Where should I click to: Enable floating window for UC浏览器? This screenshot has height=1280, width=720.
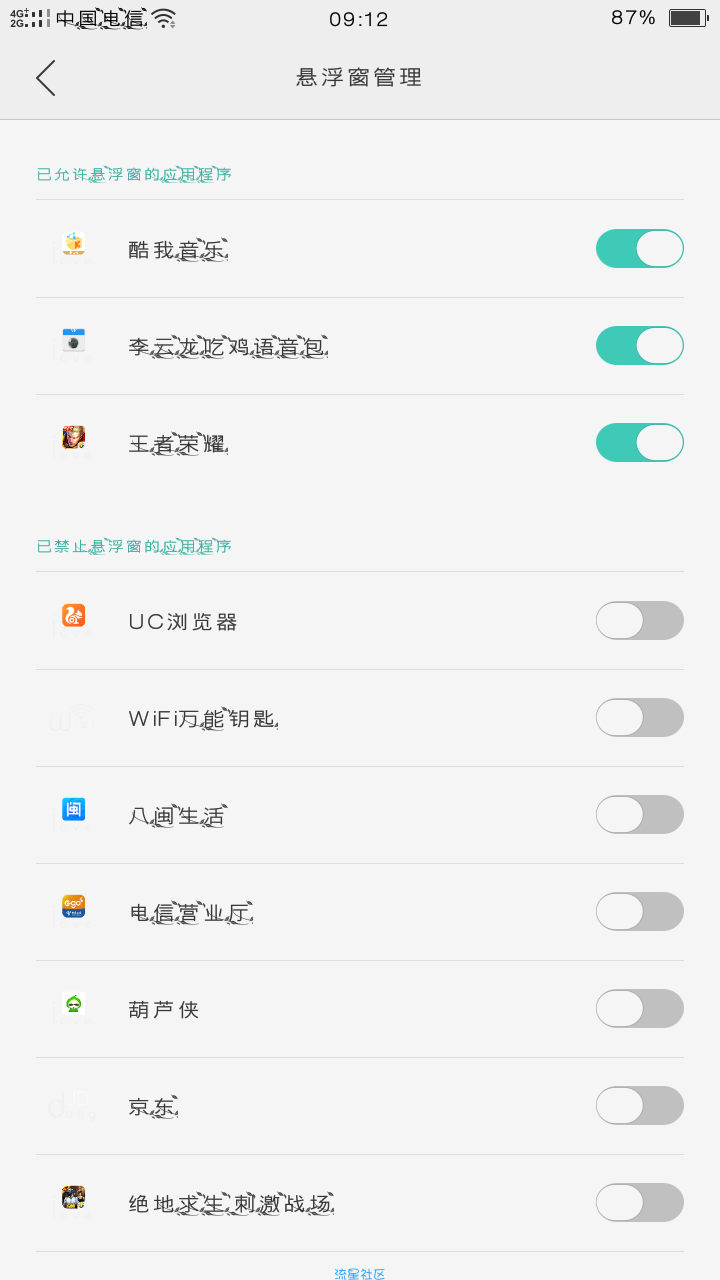640,621
